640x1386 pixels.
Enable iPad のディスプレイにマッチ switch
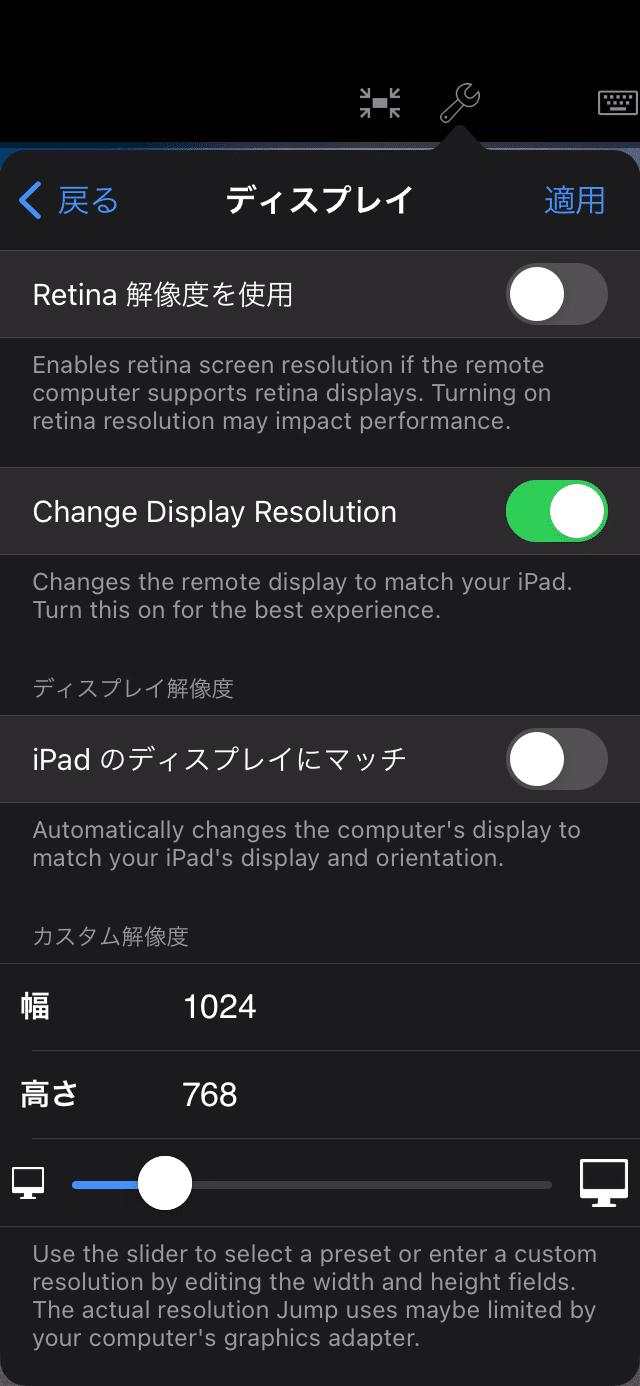[x=557, y=759]
